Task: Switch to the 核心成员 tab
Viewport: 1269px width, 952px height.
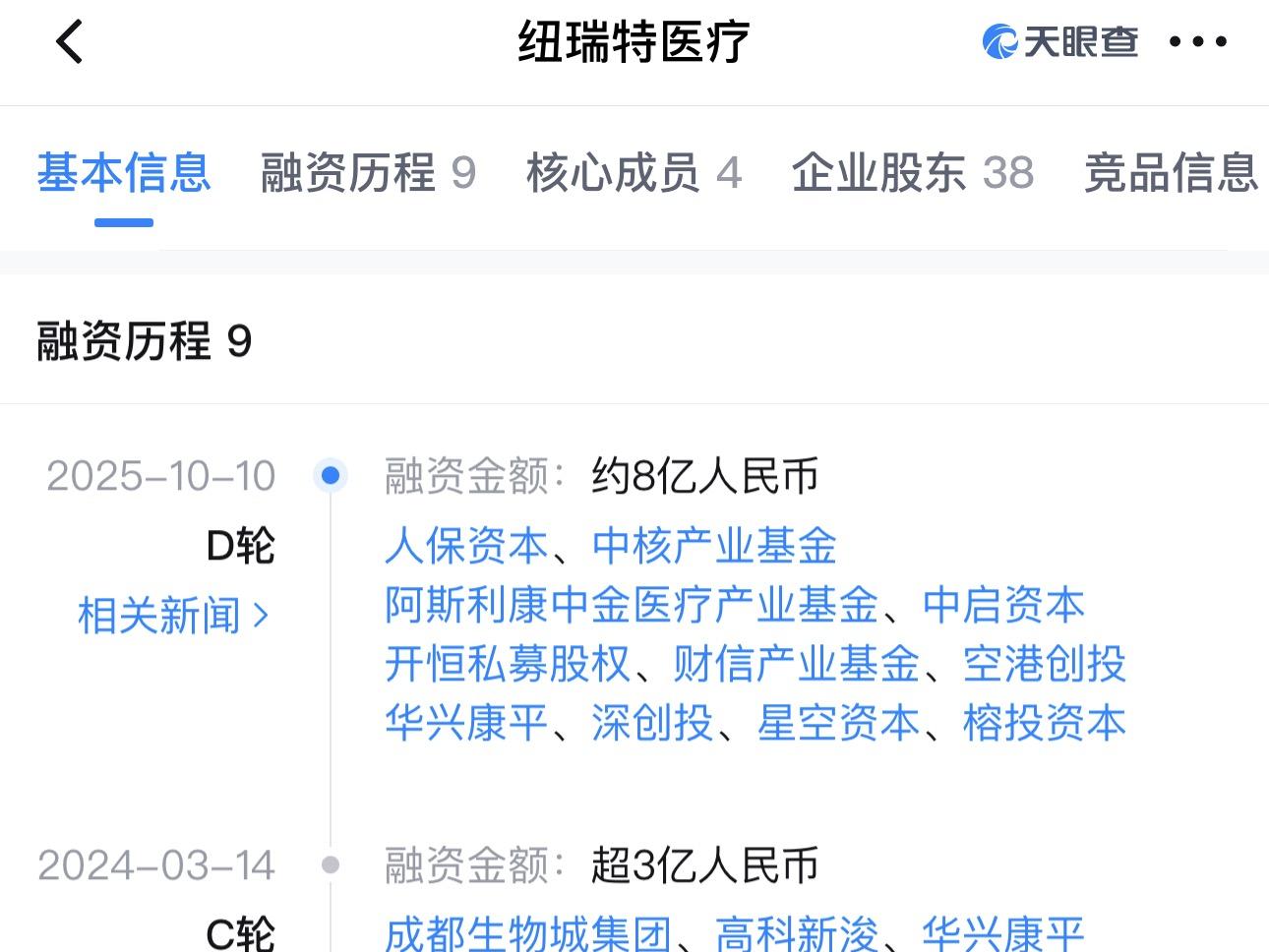Action: pos(634,173)
